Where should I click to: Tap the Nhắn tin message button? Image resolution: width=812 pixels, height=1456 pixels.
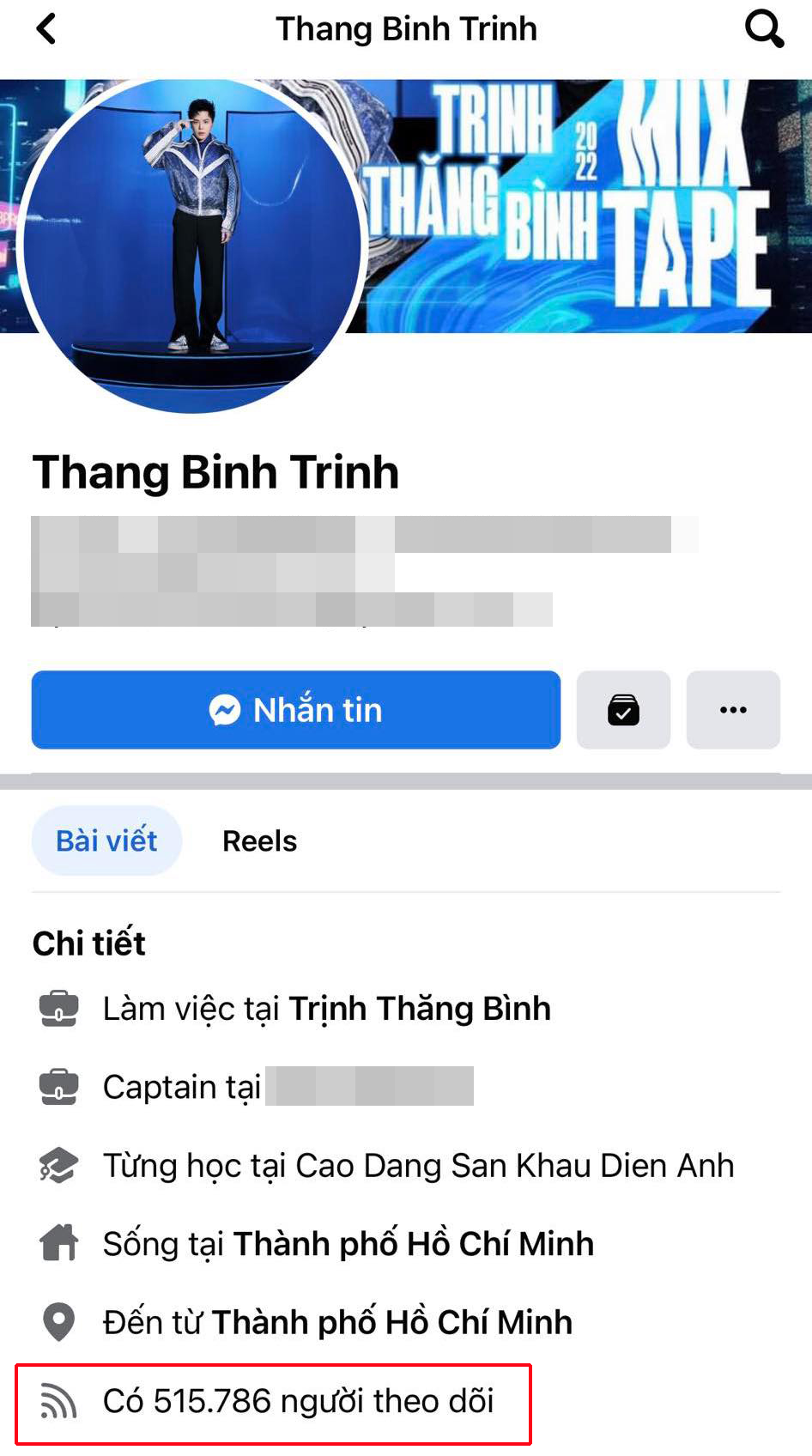click(x=296, y=710)
